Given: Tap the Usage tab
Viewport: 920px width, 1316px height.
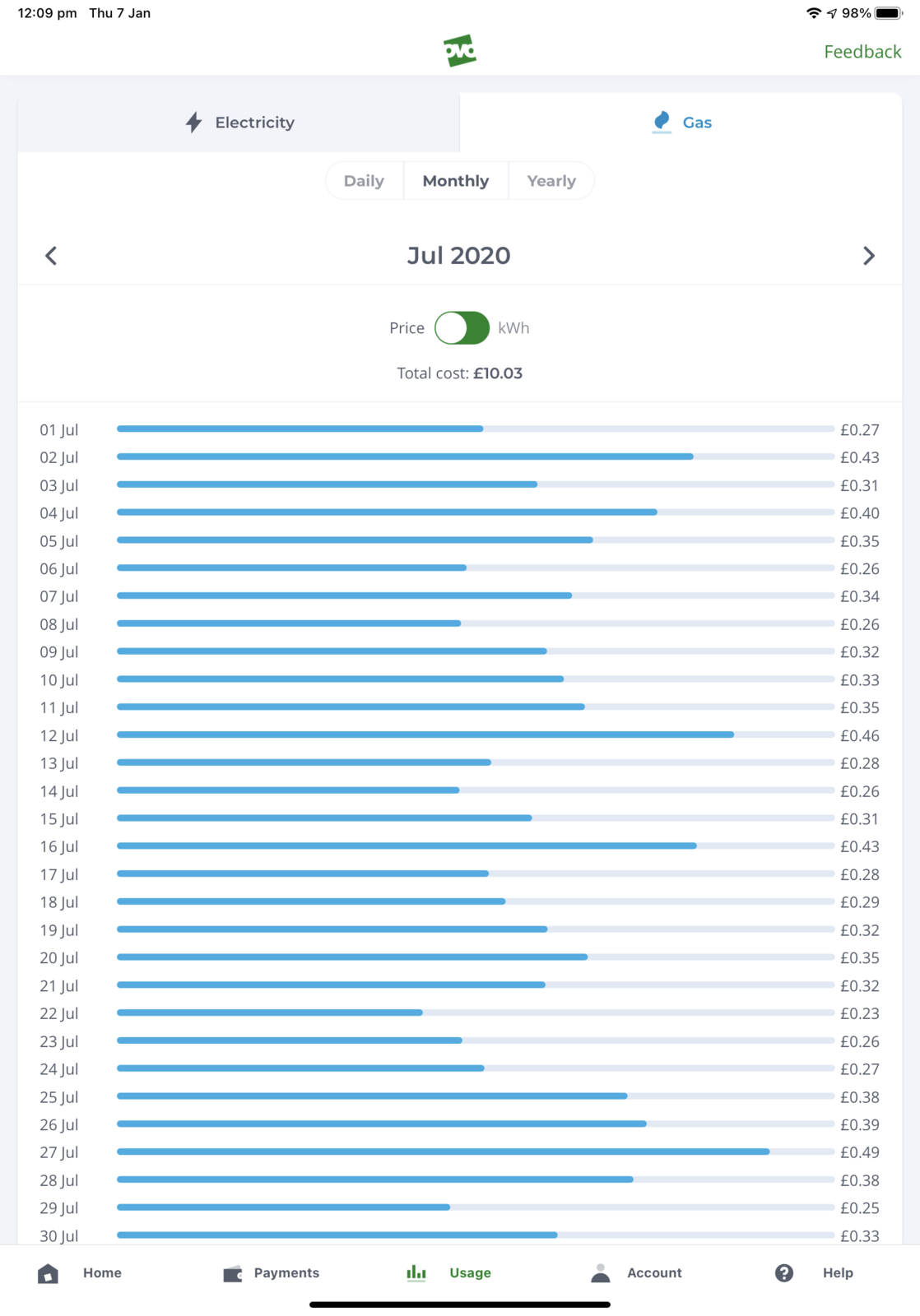Looking at the screenshot, I should [449, 1272].
